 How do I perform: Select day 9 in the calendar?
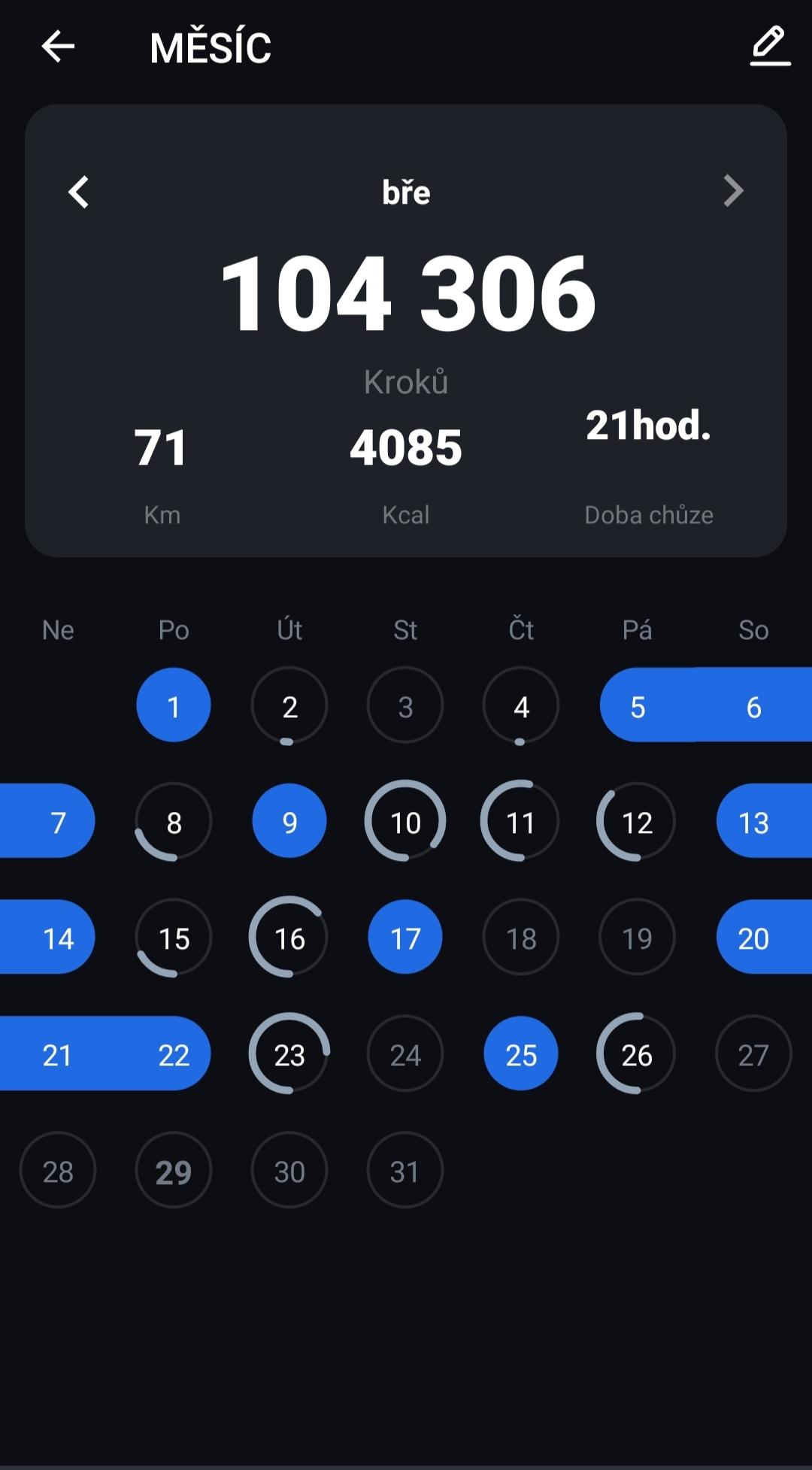[289, 821]
